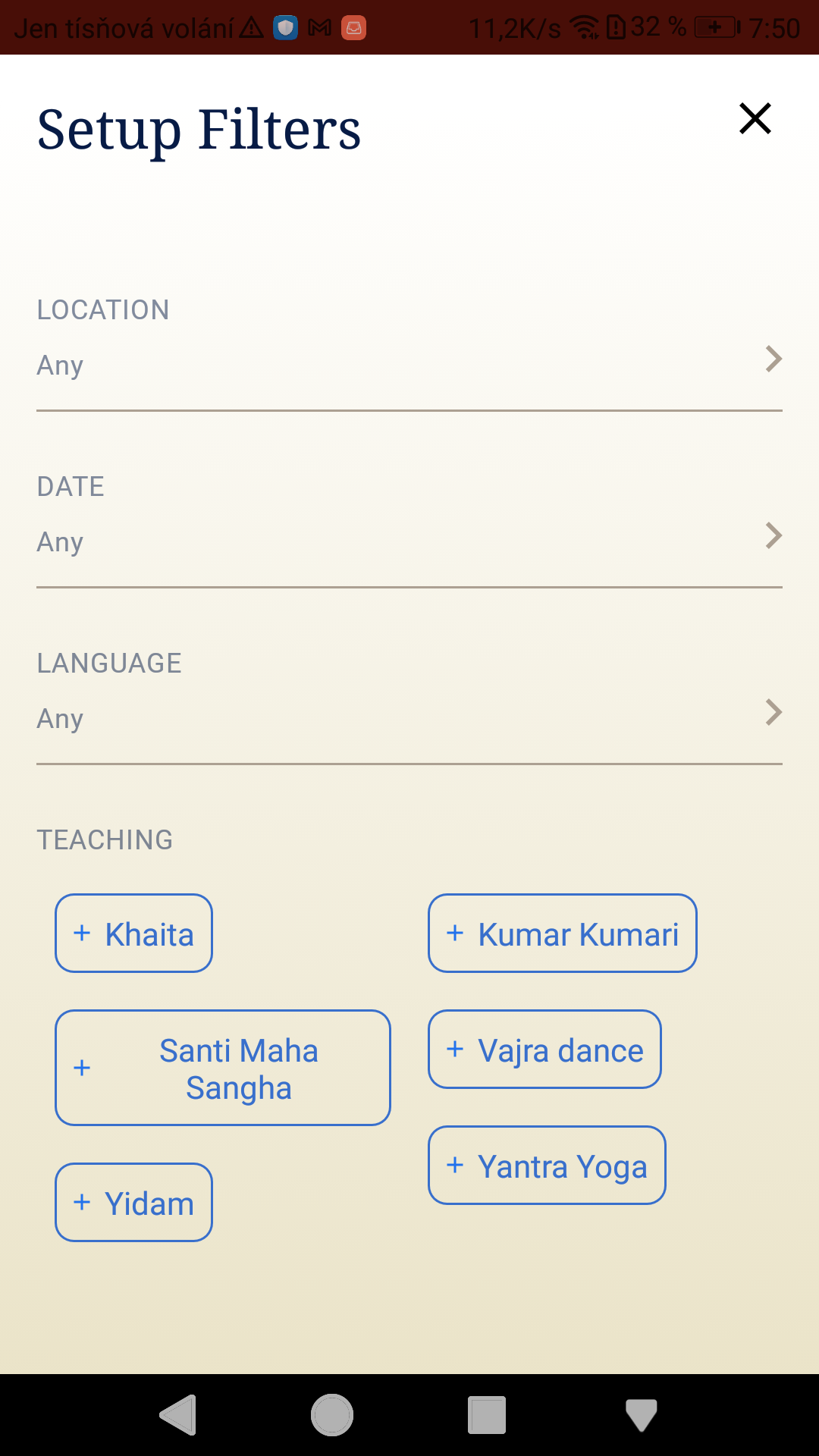Screen dimensions: 819x1456
Task: Close the Setup Filters screen
Action: 755,119
